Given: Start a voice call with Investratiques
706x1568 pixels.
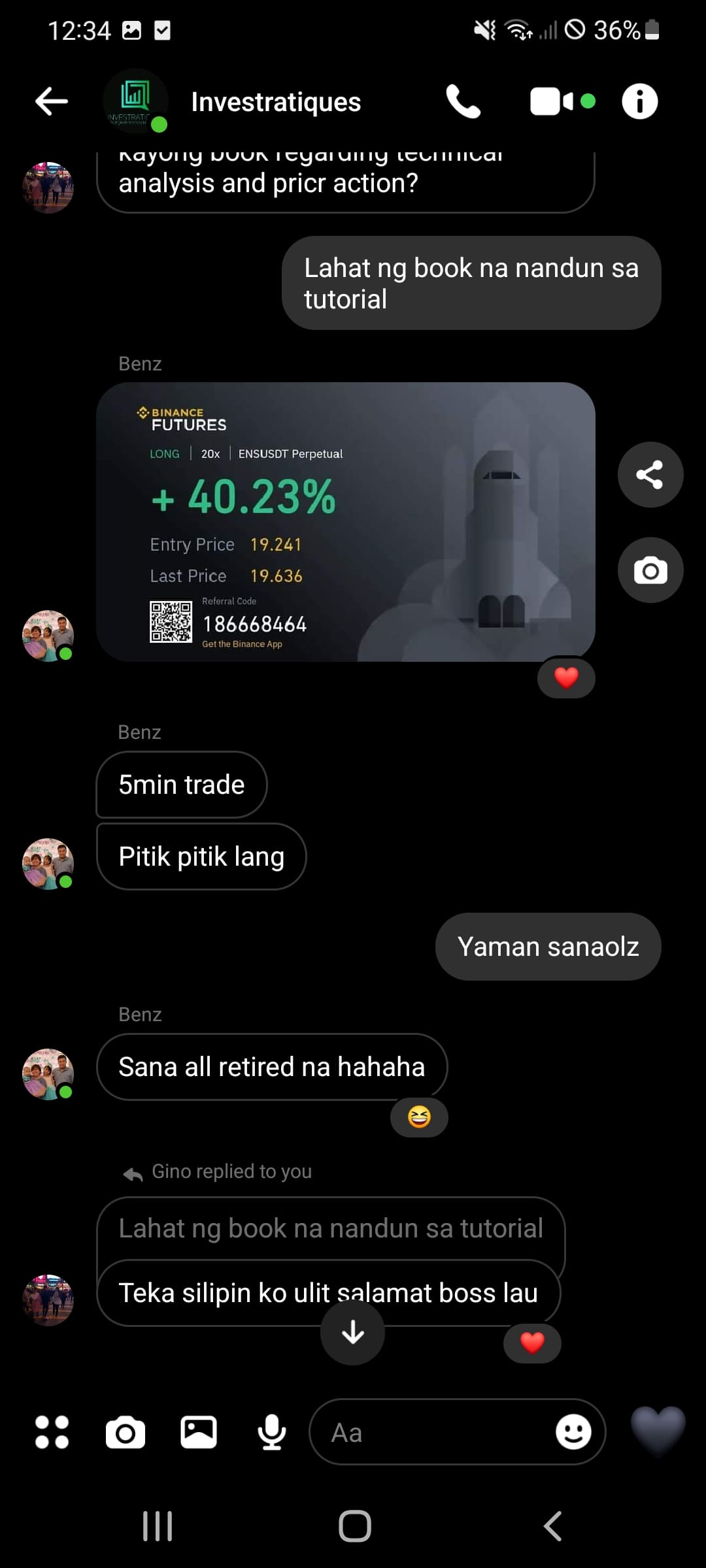Looking at the screenshot, I should tap(463, 102).
